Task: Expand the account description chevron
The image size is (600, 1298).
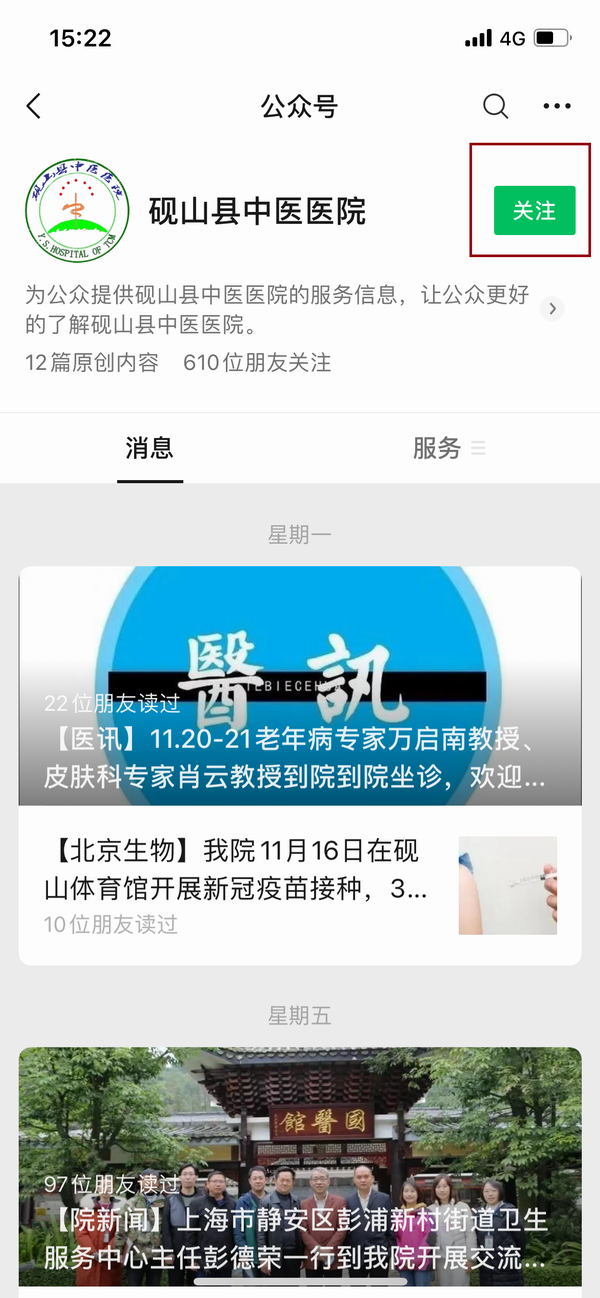Action: pos(552,309)
